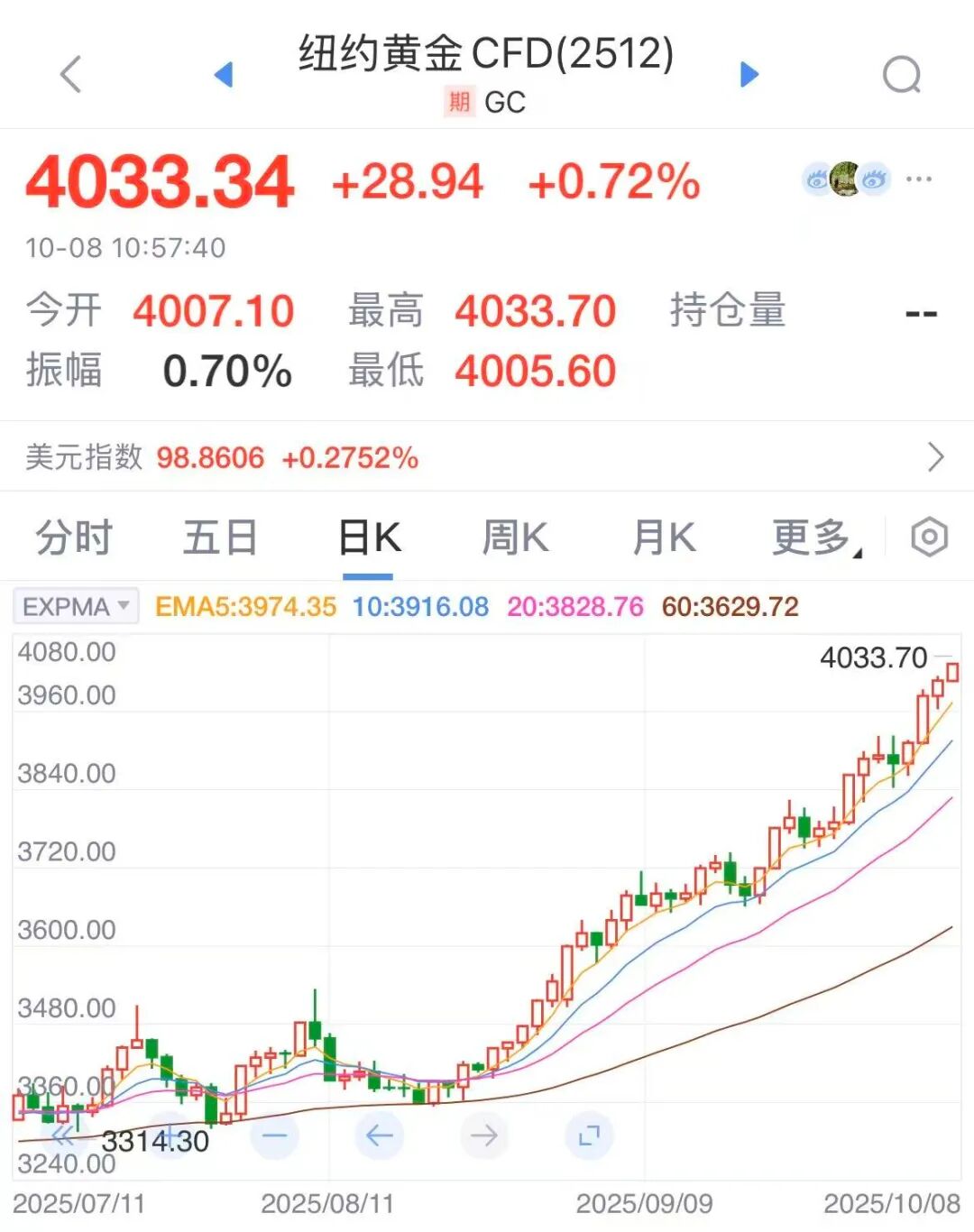Select the 日K tab

369,538
